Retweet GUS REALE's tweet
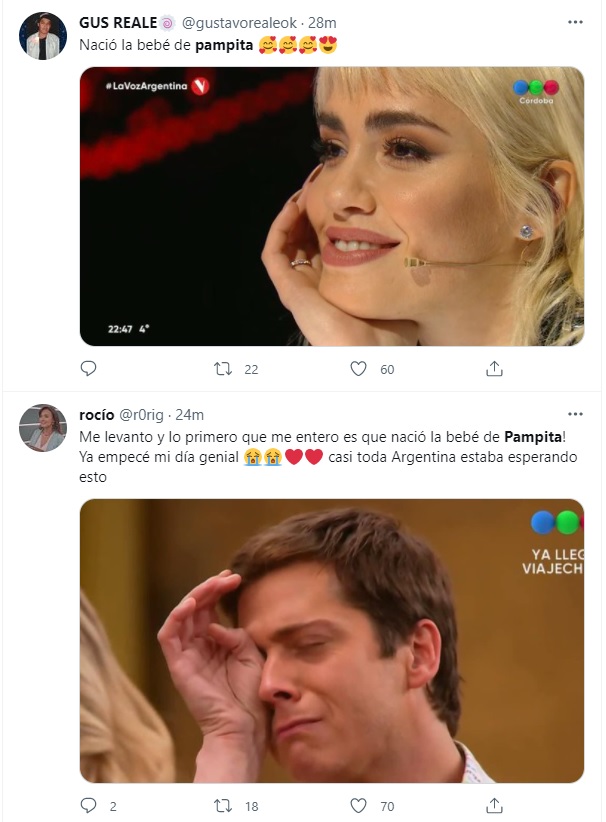 224,369
